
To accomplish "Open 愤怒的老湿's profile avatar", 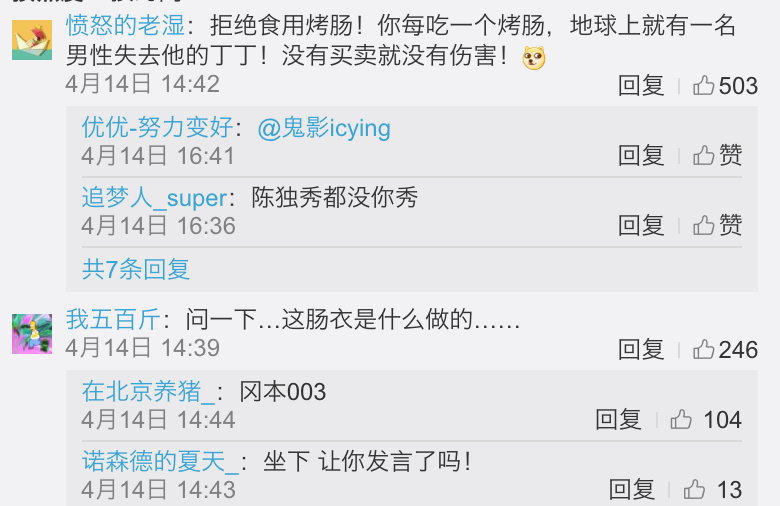I will 32,40.
